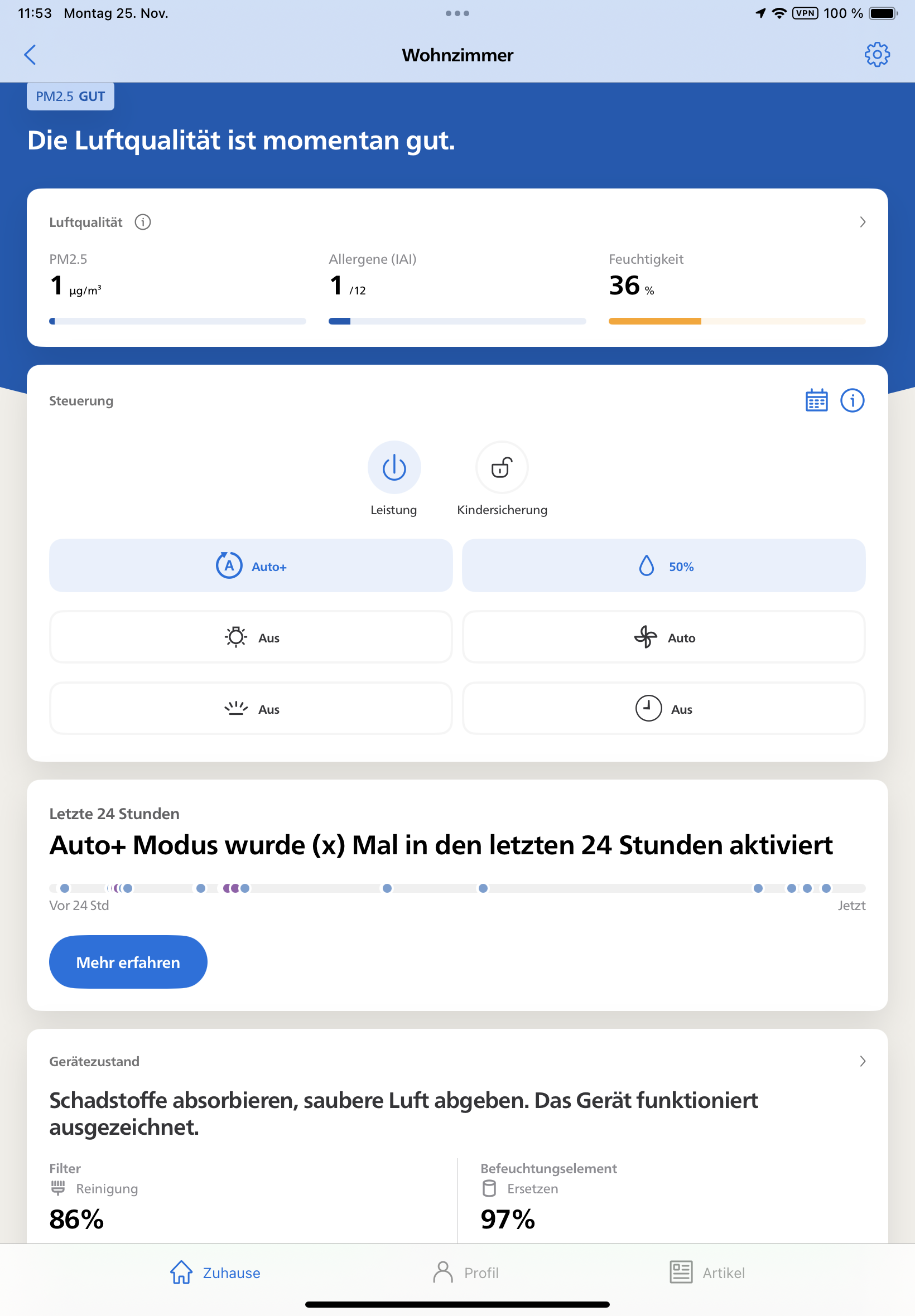
Task: Show Steuerung information
Action: click(x=852, y=400)
